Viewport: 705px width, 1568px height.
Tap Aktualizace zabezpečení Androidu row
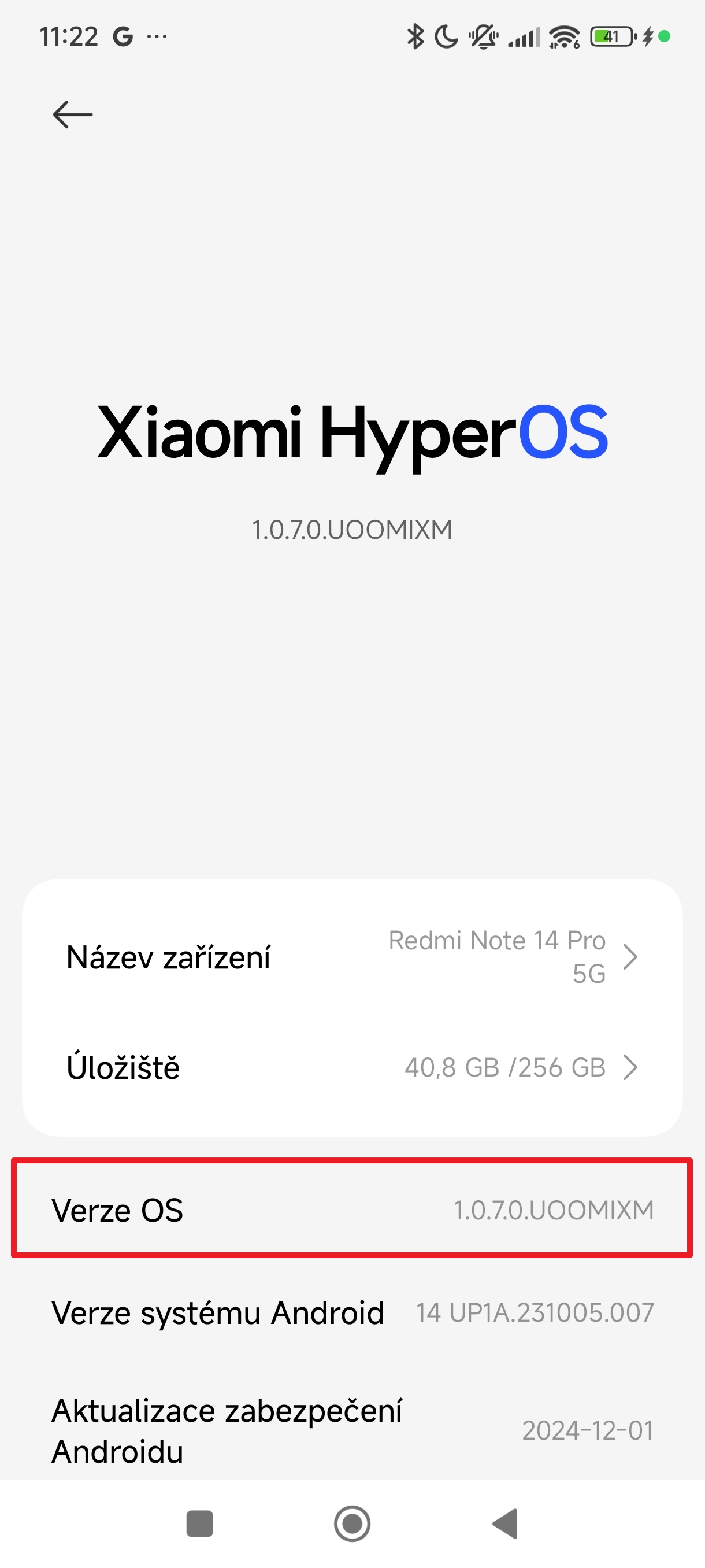click(351, 1430)
